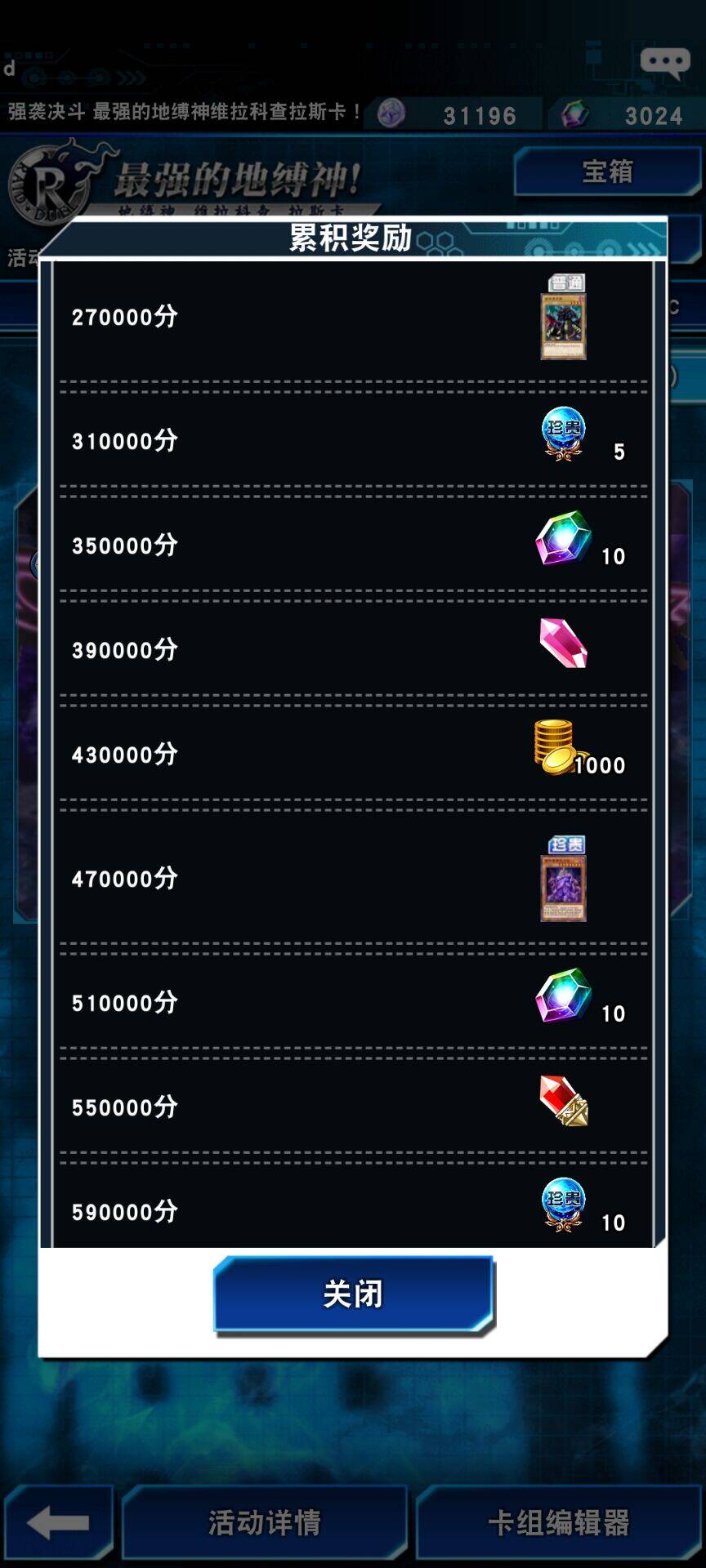Tap the back arrow button
706x1568 pixels.
[58, 1522]
